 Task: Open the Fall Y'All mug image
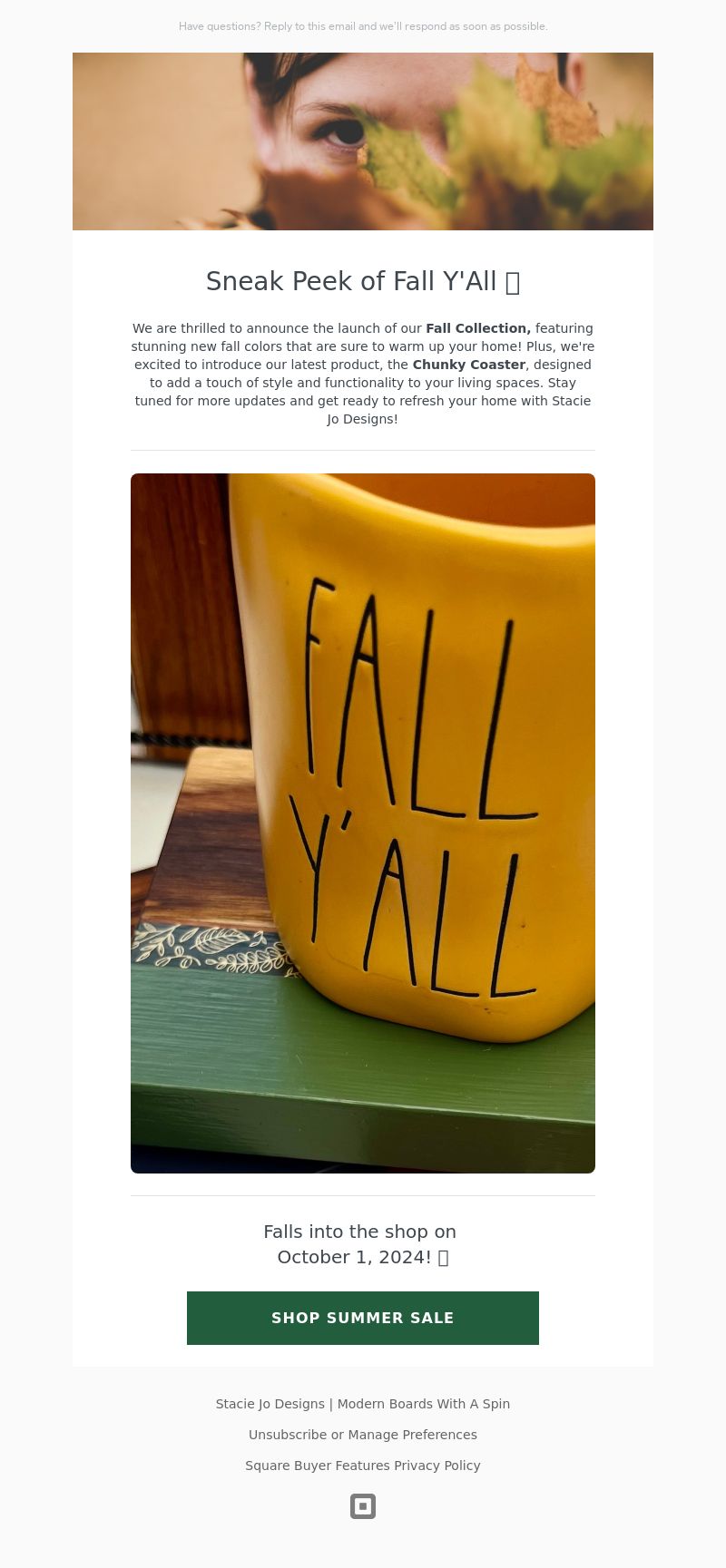pos(363,823)
